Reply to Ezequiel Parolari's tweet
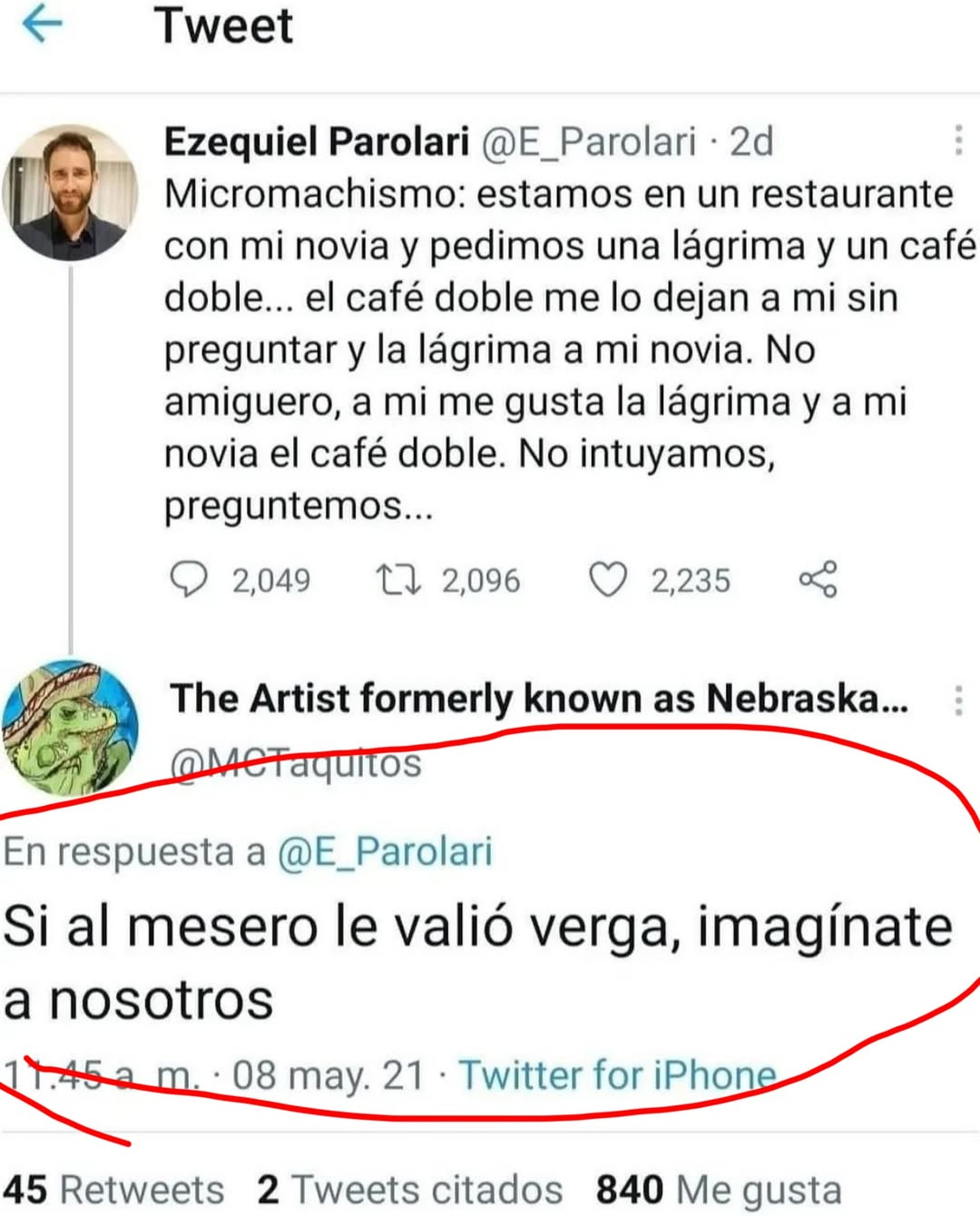This screenshot has height=1216, width=980. 189,580
